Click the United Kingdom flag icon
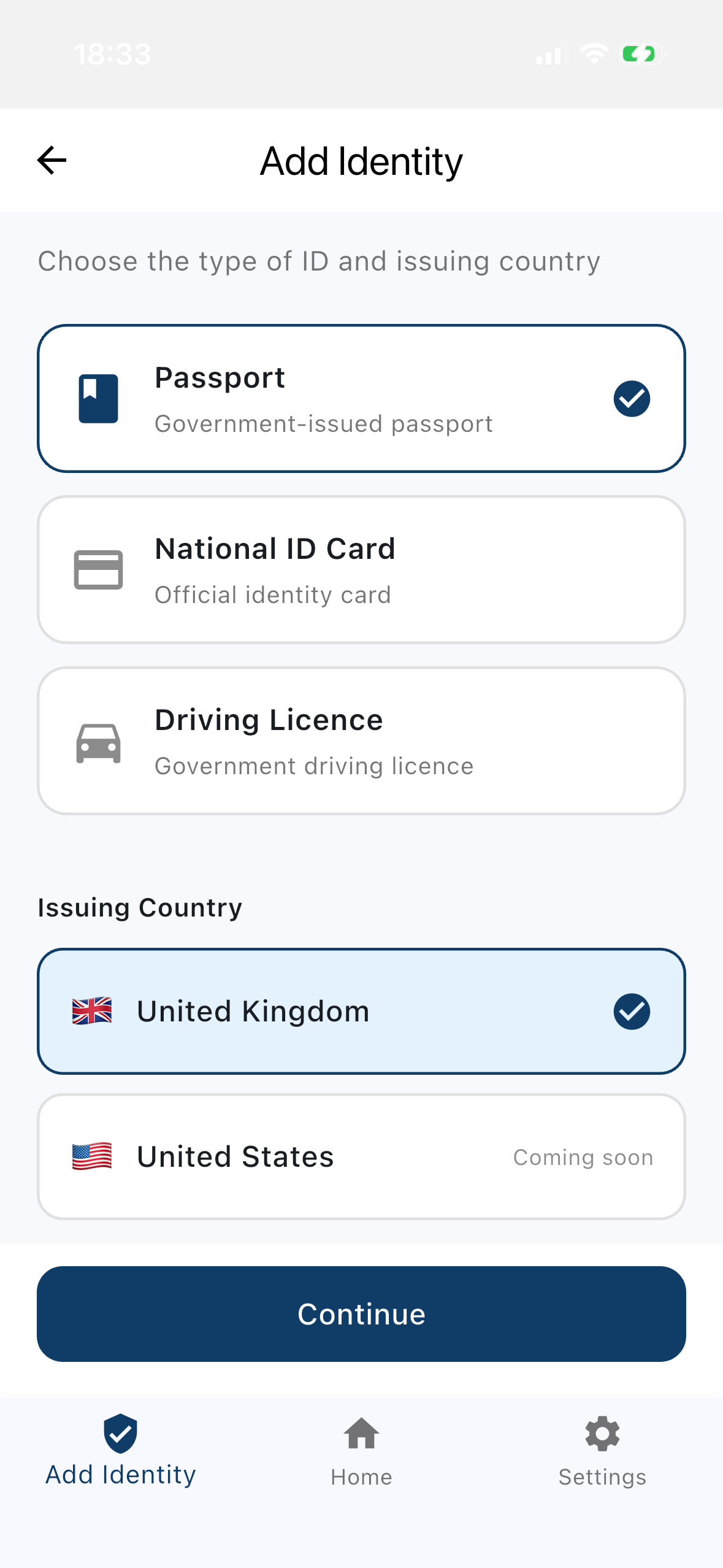The height and width of the screenshot is (1568, 723). (x=91, y=1010)
